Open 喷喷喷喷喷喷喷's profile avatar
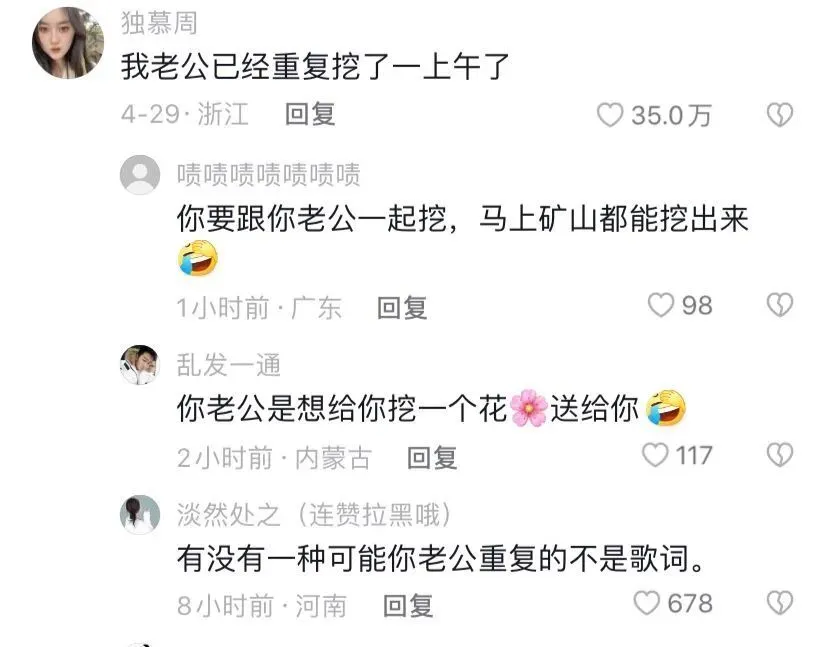The image size is (822, 647). [x=139, y=174]
